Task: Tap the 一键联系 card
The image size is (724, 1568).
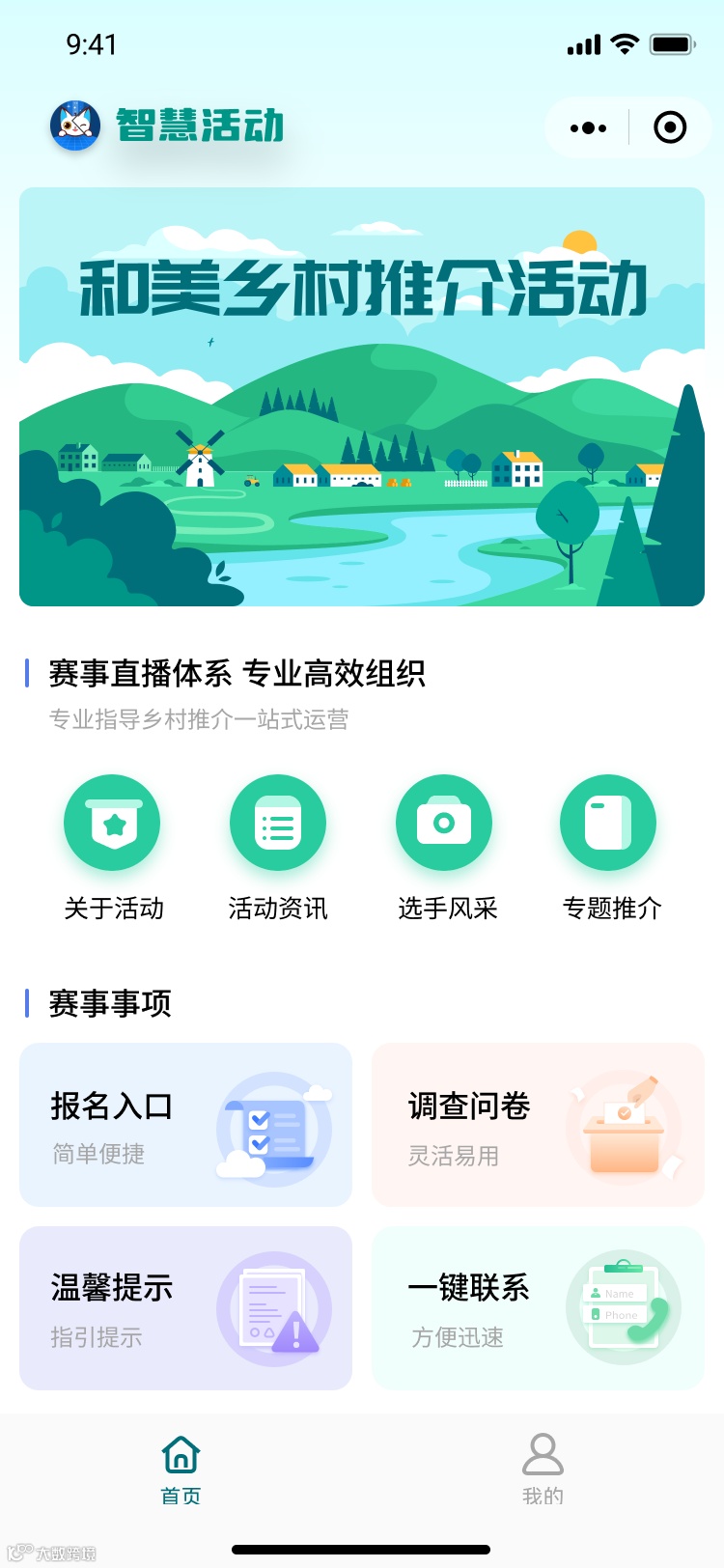Action: [x=538, y=1308]
